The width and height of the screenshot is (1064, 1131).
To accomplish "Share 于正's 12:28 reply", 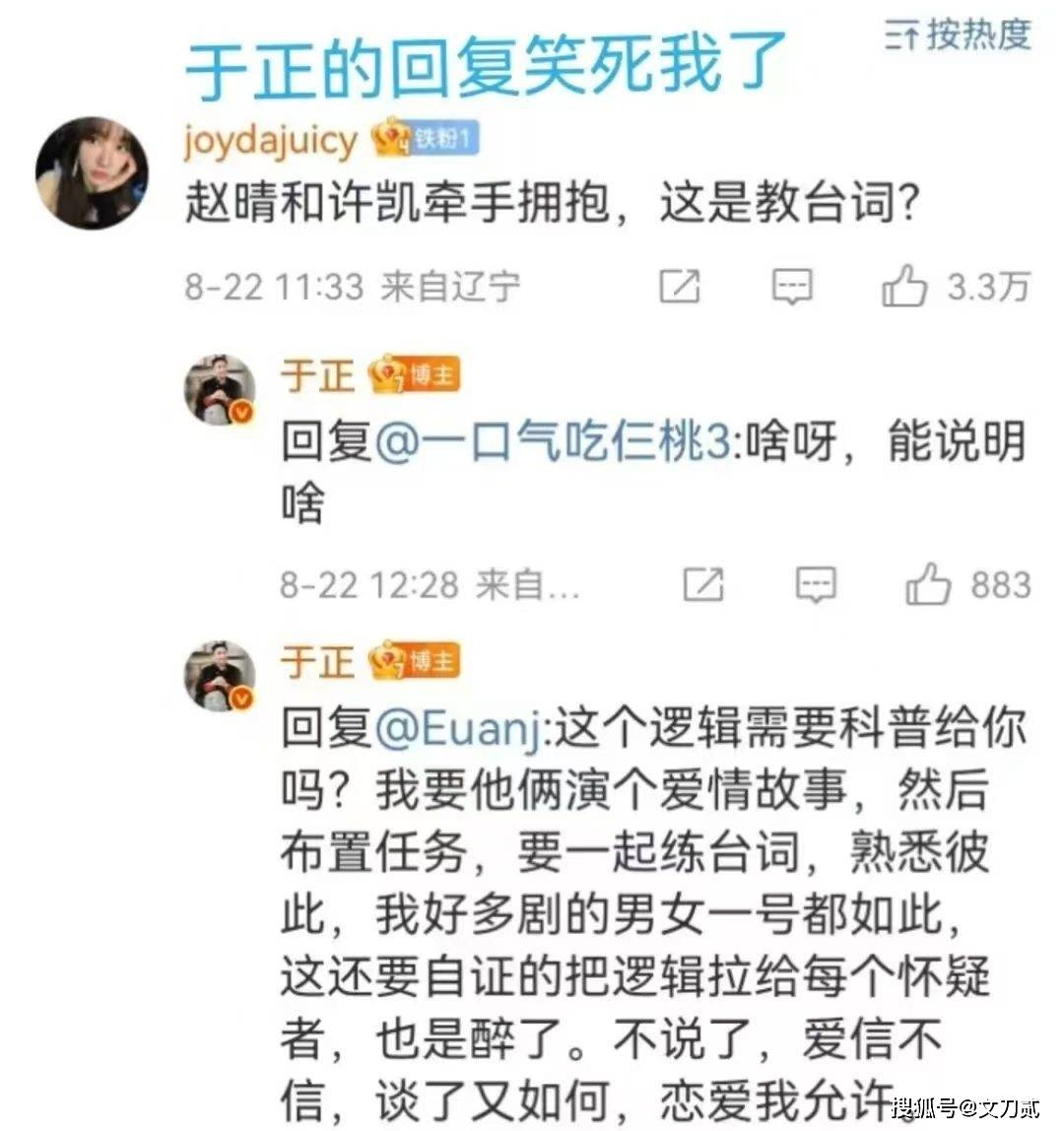I will coord(703,584).
